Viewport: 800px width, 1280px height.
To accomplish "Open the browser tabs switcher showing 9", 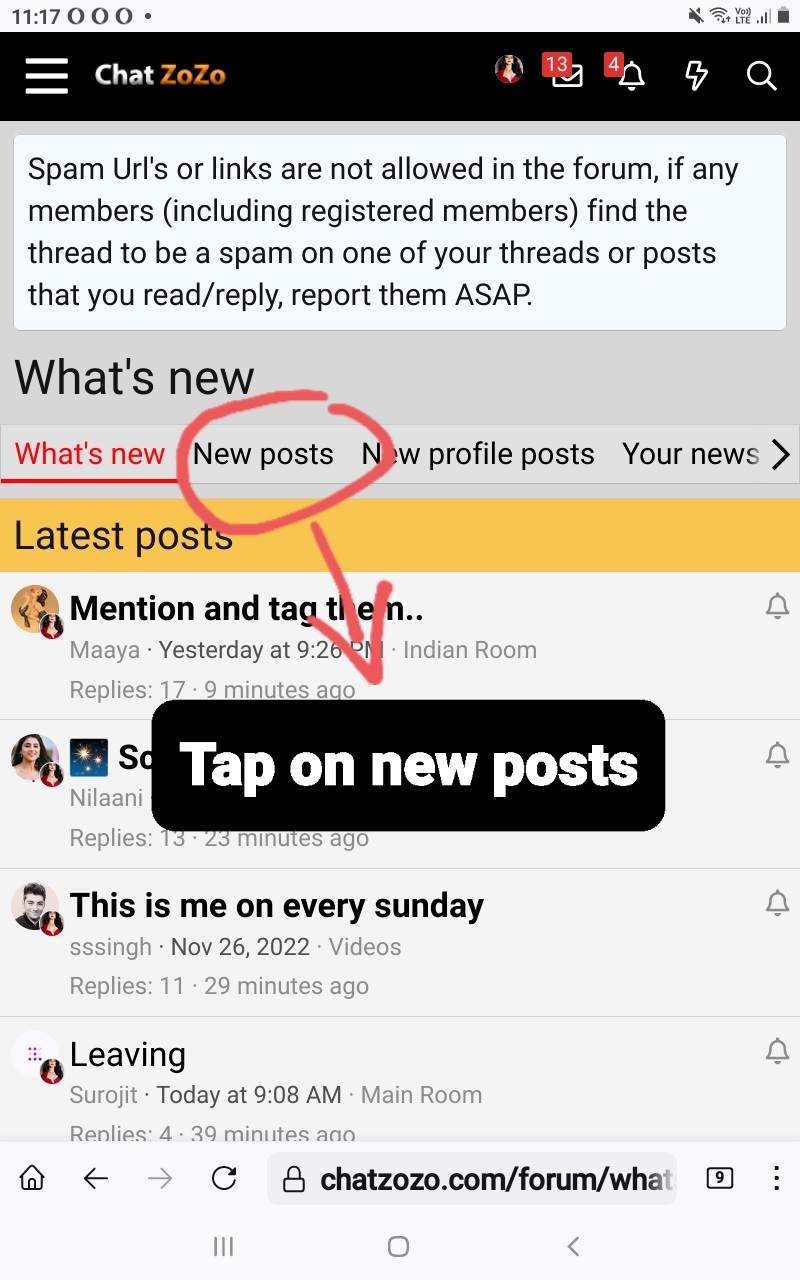I will (x=719, y=1179).
